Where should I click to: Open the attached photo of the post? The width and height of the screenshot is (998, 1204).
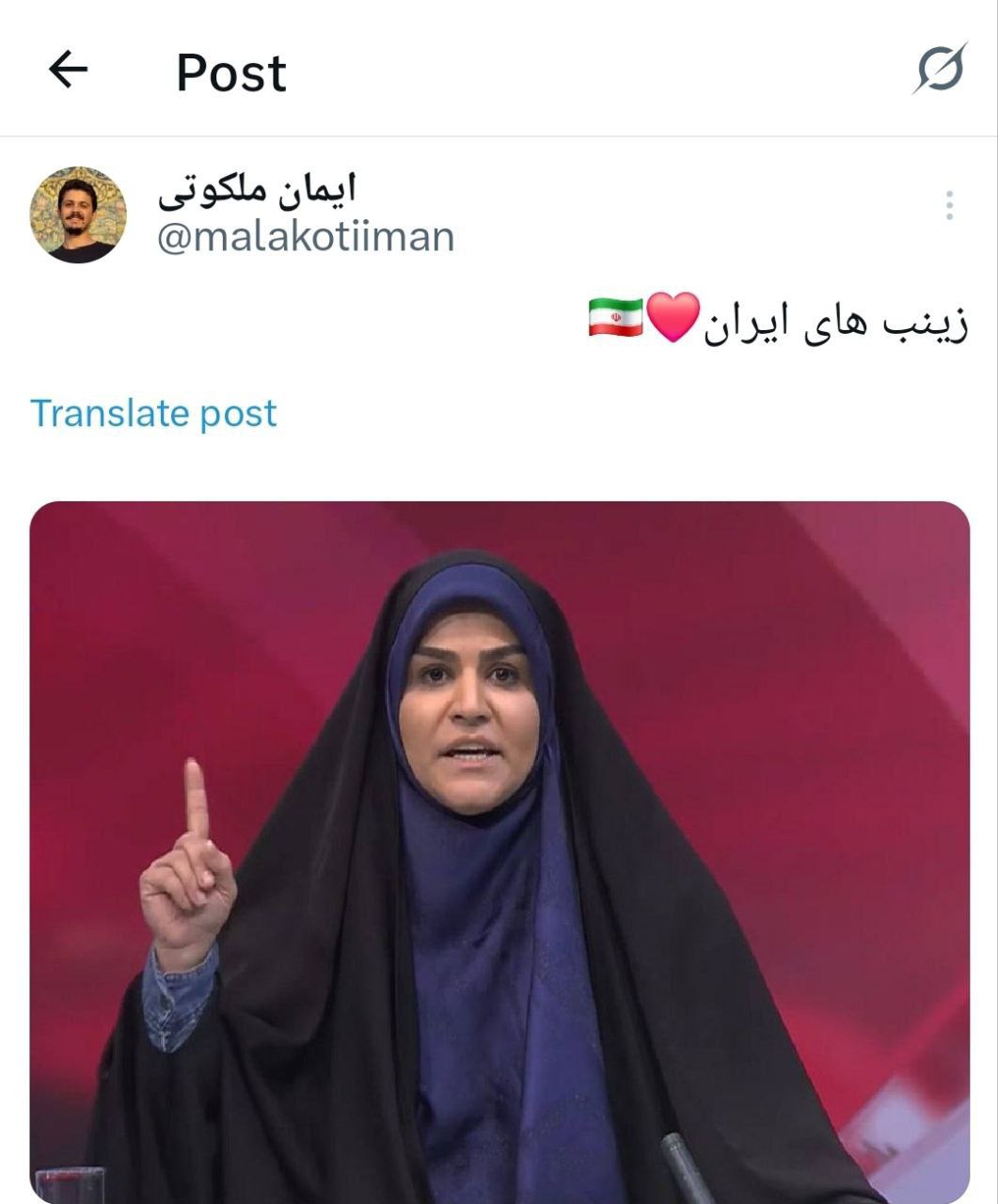(499, 851)
